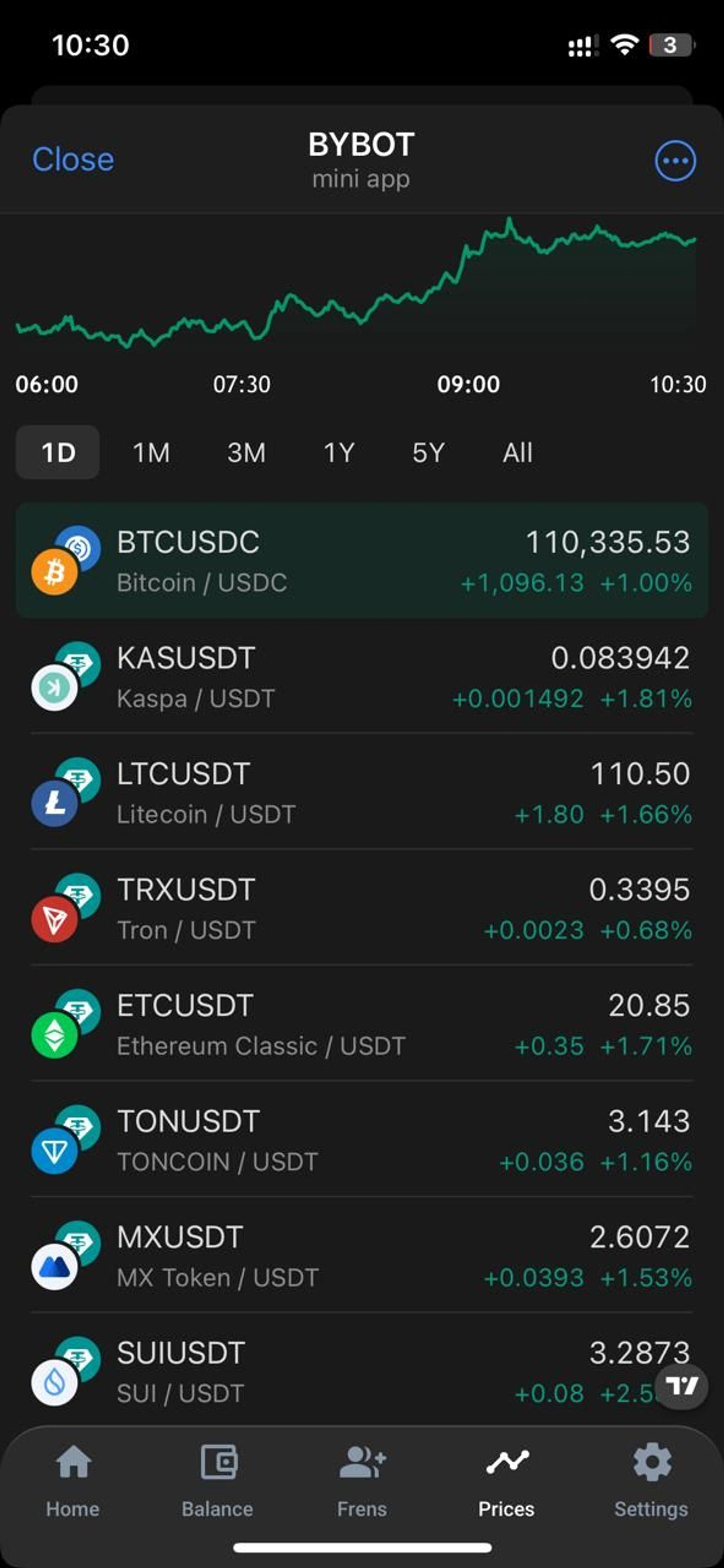View LTCUSDT Litecoin price details

click(362, 792)
